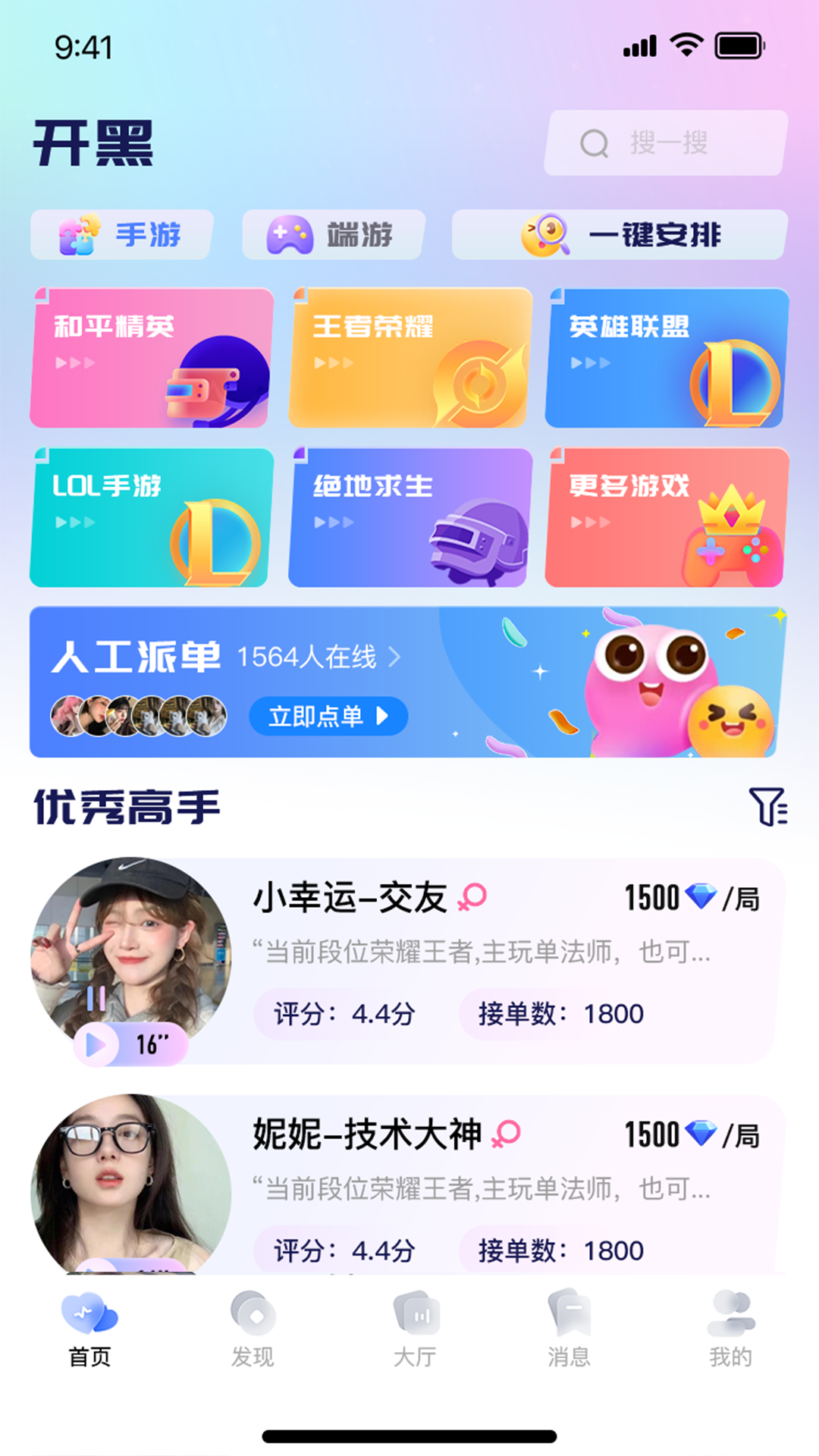Open the 英雄联盟 game card
Viewport: 819px width, 1456px height.
pyautogui.click(x=667, y=357)
